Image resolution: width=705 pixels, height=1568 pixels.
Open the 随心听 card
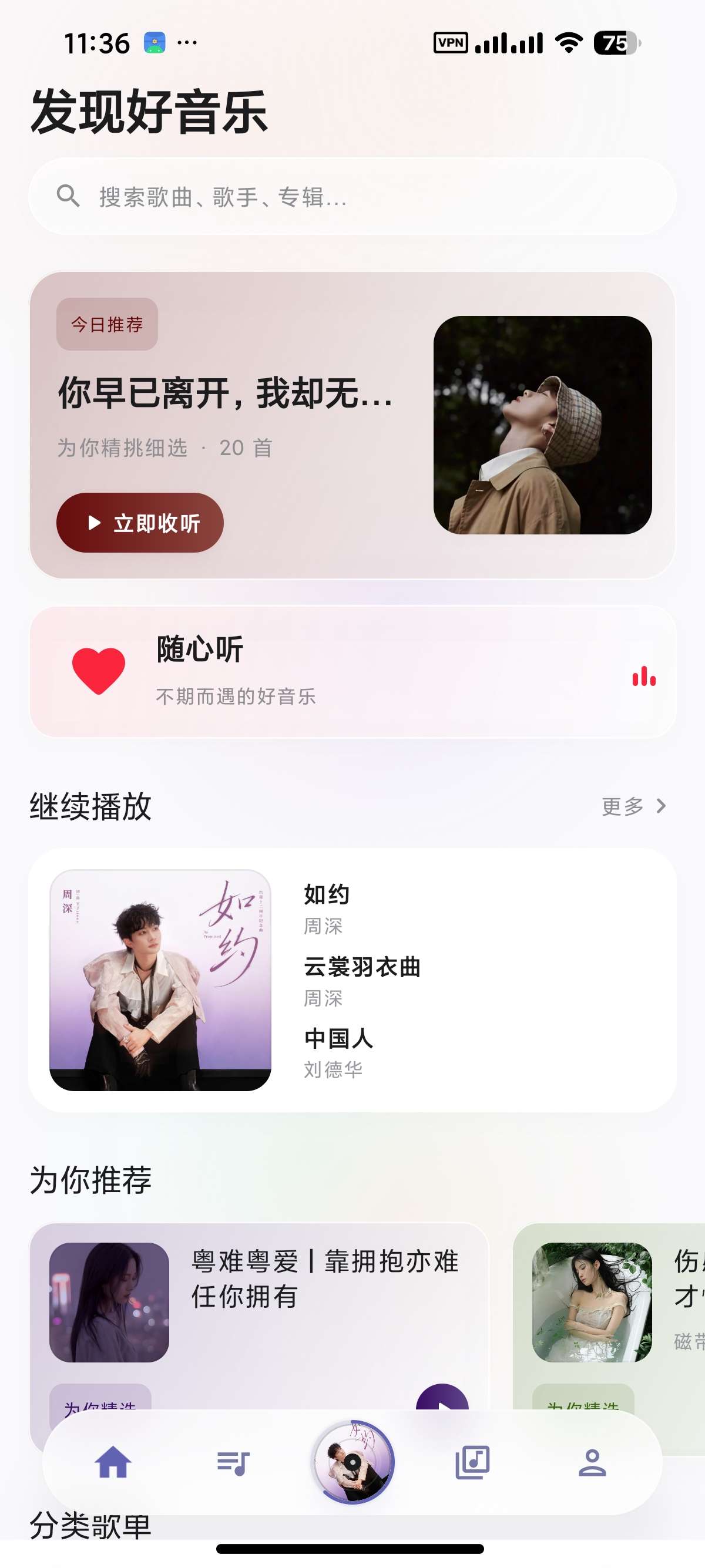click(352, 672)
